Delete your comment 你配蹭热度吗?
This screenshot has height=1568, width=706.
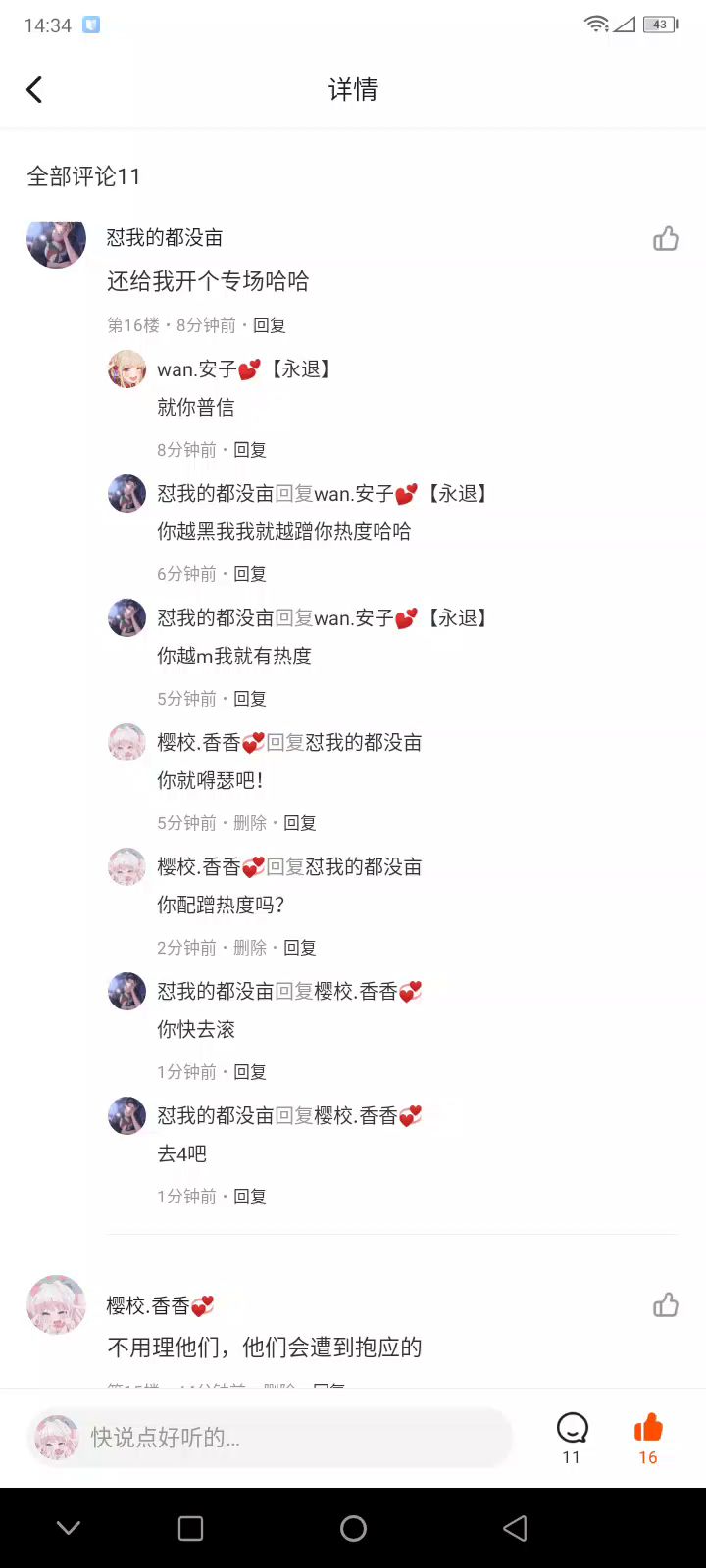(x=250, y=948)
